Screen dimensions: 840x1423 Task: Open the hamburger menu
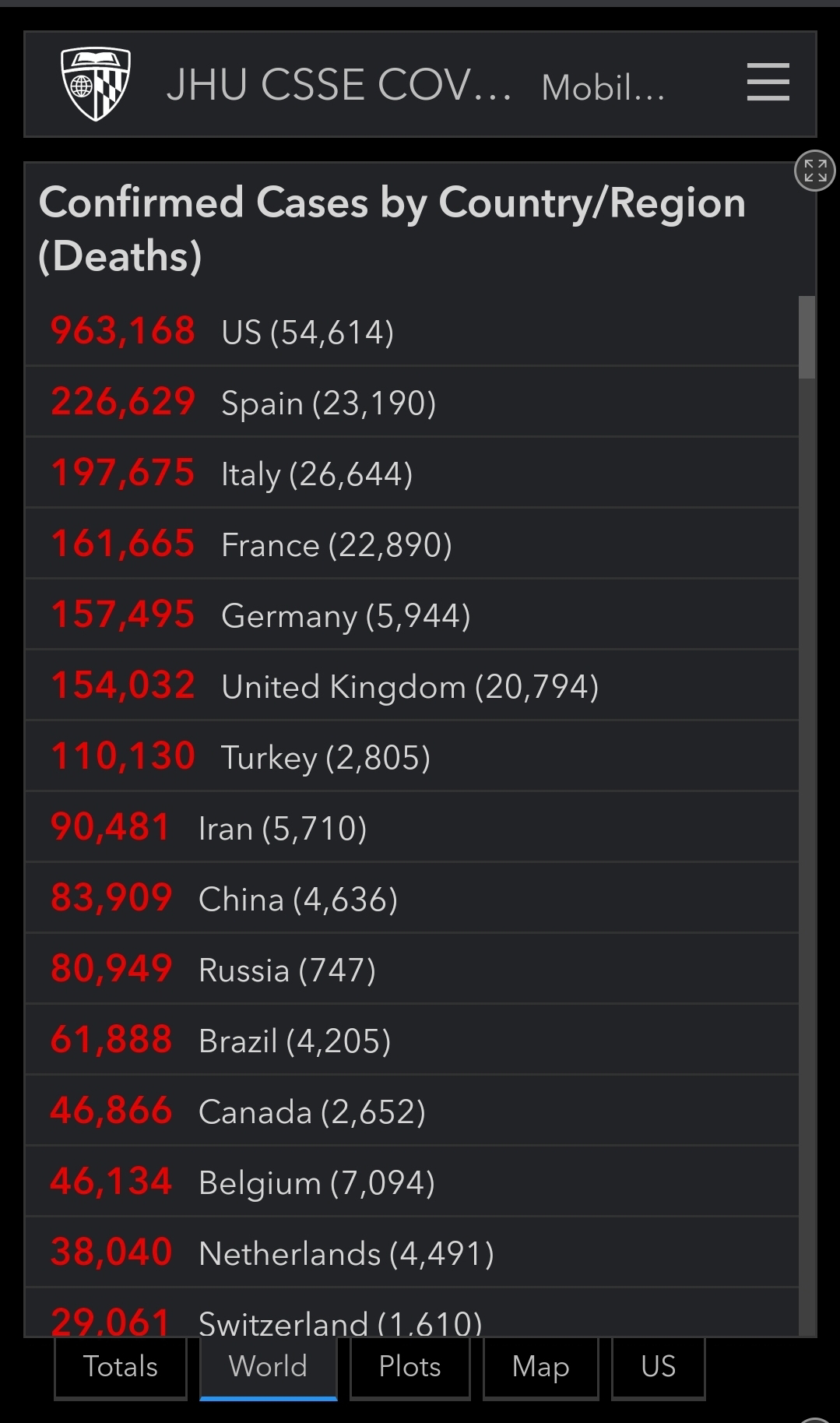768,83
